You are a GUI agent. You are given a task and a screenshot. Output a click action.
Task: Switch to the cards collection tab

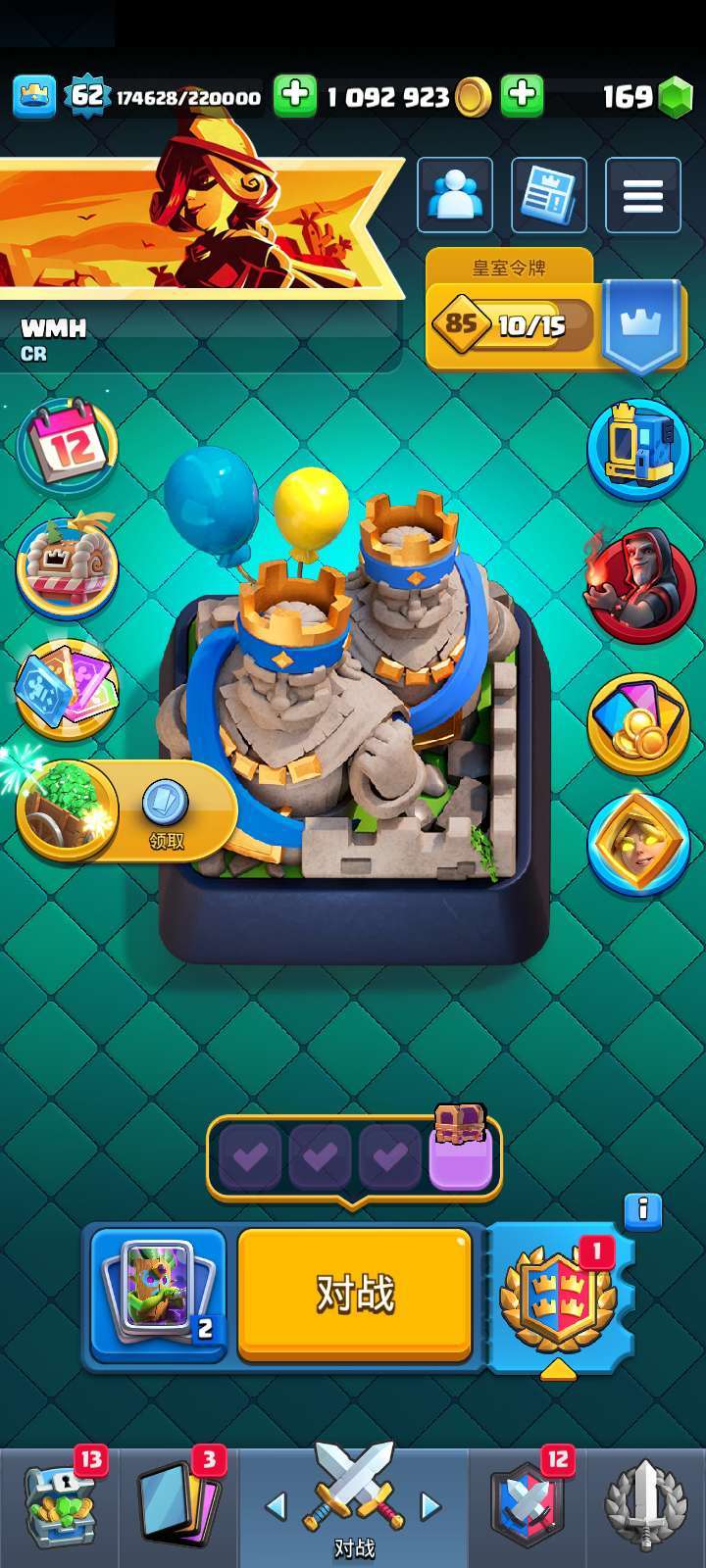177,1506
